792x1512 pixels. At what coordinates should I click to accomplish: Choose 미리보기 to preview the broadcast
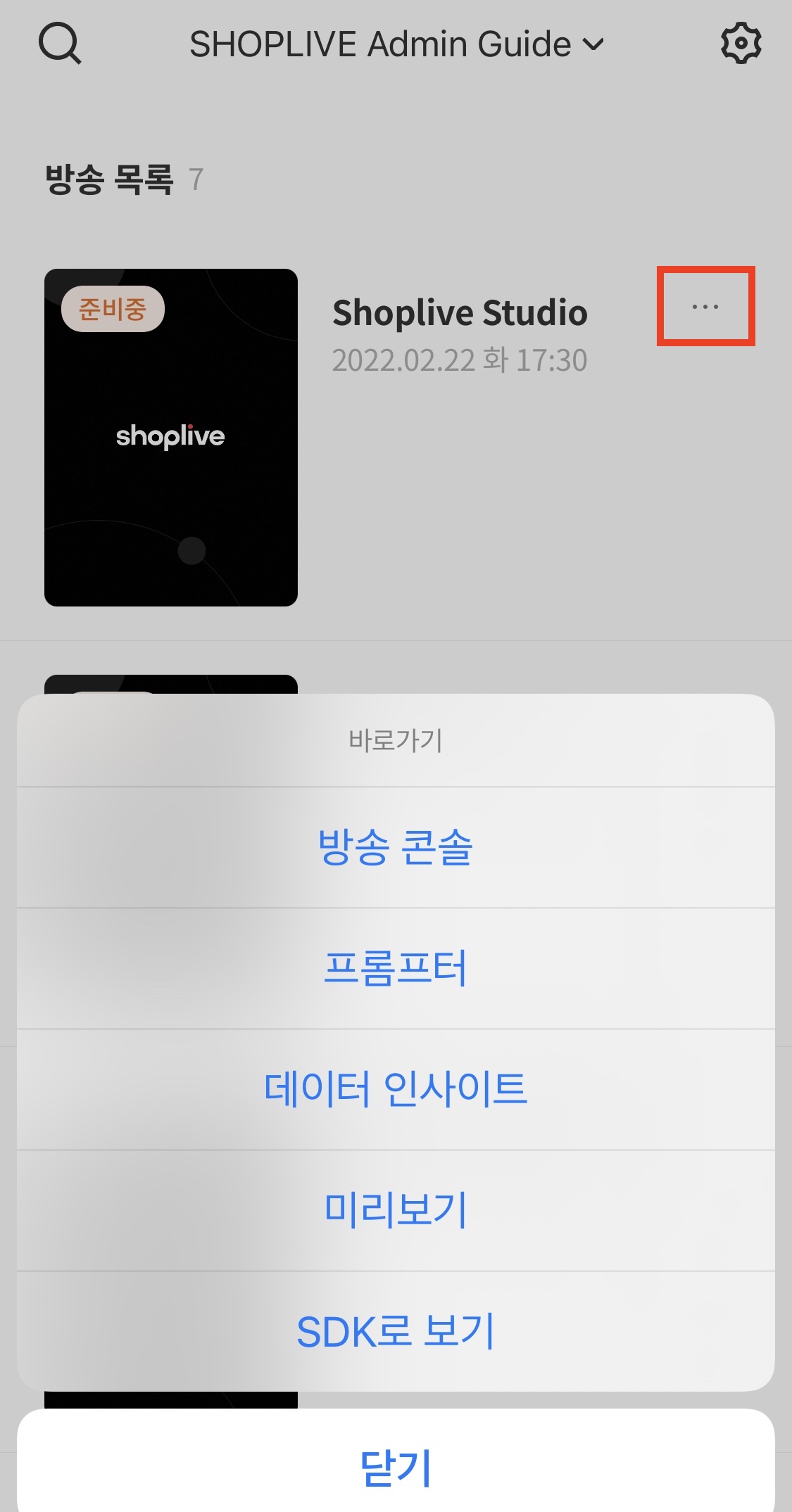pos(395,1210)
